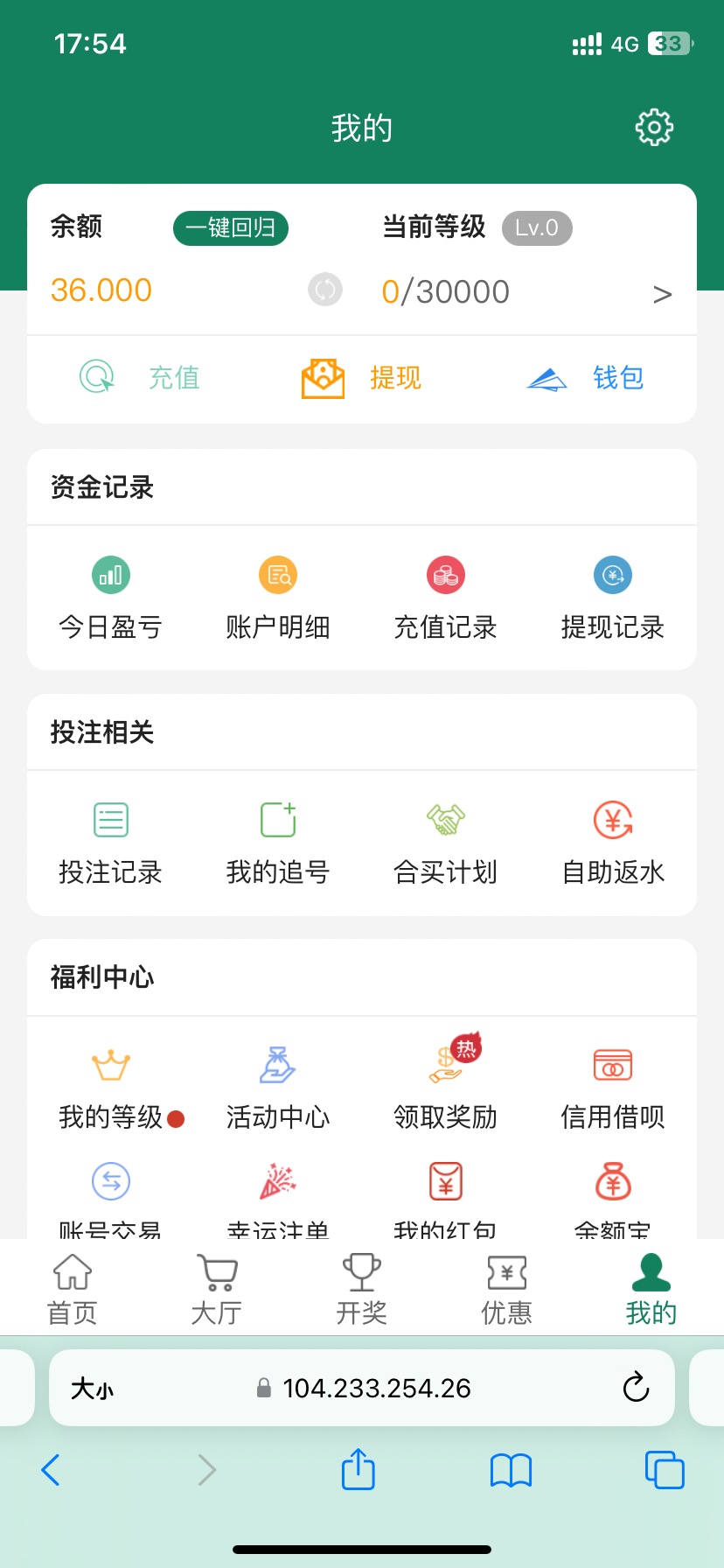
Task: Open the 钱包 wallet
Action: click(585, 378)
